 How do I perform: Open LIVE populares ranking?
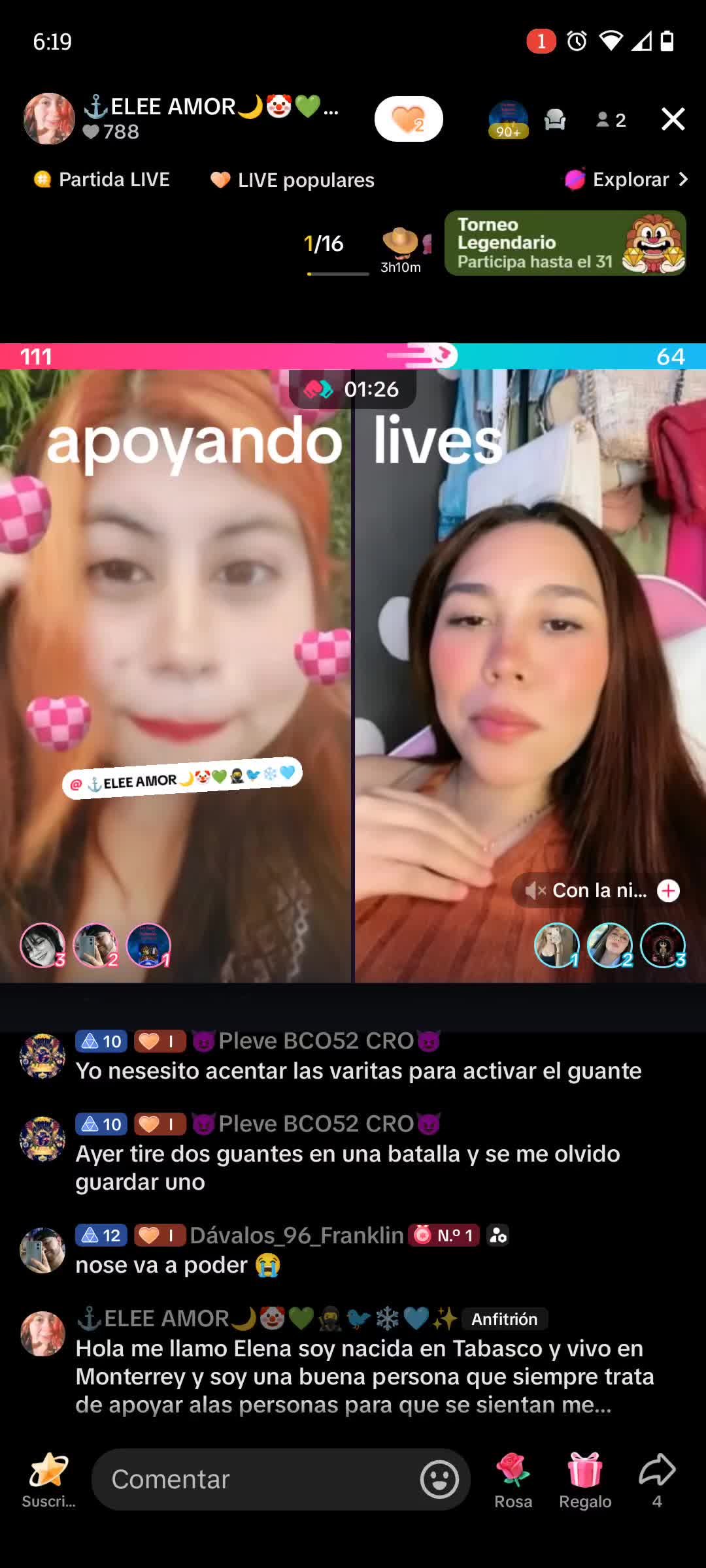tap(292, 180)
